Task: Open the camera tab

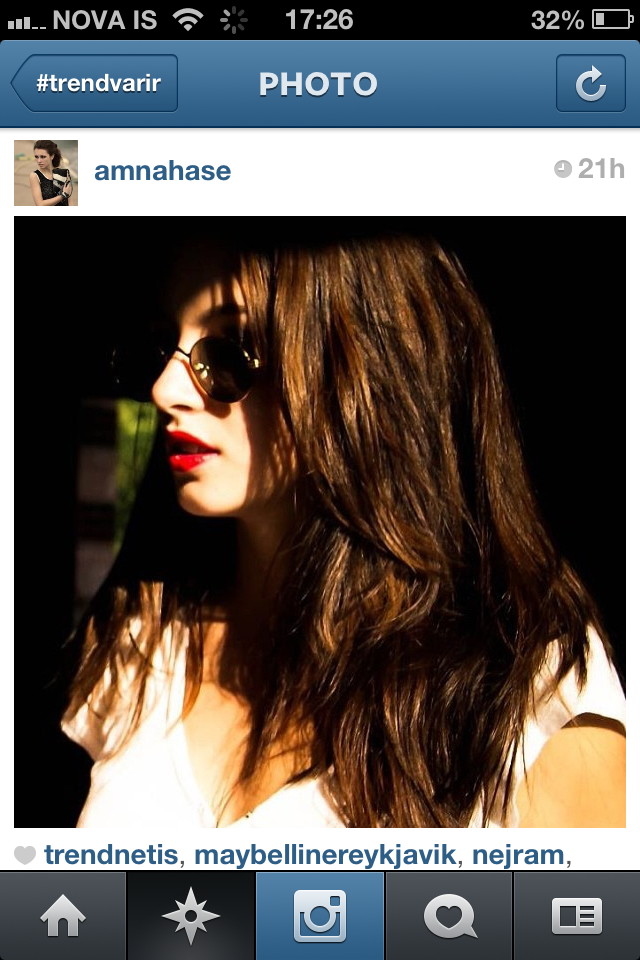Action: (320, 916)
